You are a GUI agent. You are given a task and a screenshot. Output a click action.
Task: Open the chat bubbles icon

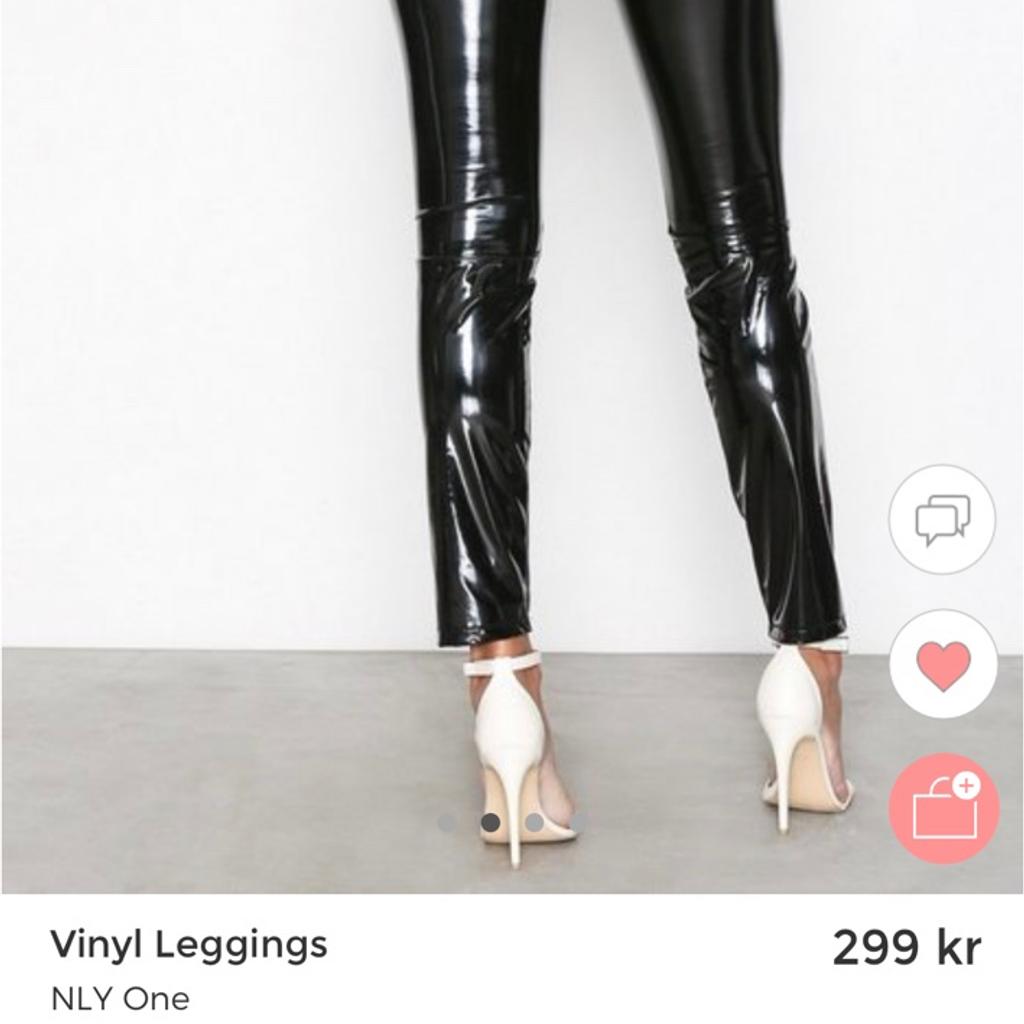tap(942, 519)
